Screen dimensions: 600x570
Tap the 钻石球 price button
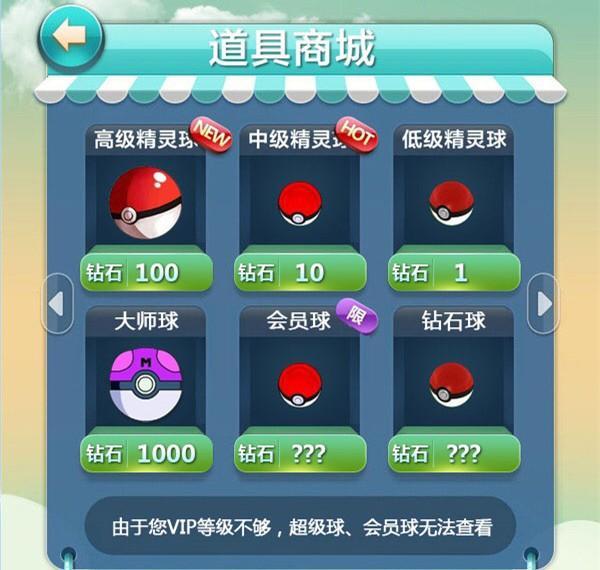point(453,453)
